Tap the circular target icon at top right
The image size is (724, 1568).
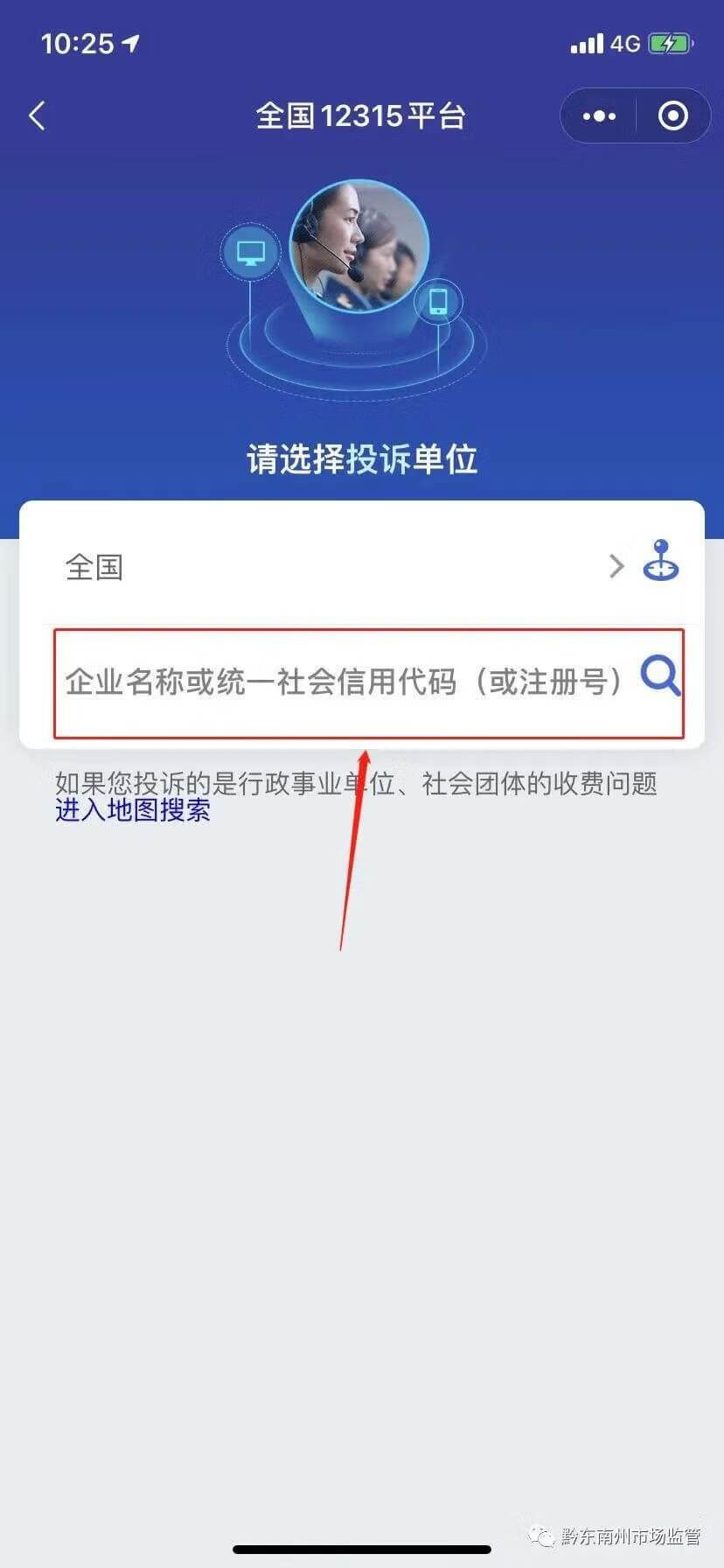672,115
